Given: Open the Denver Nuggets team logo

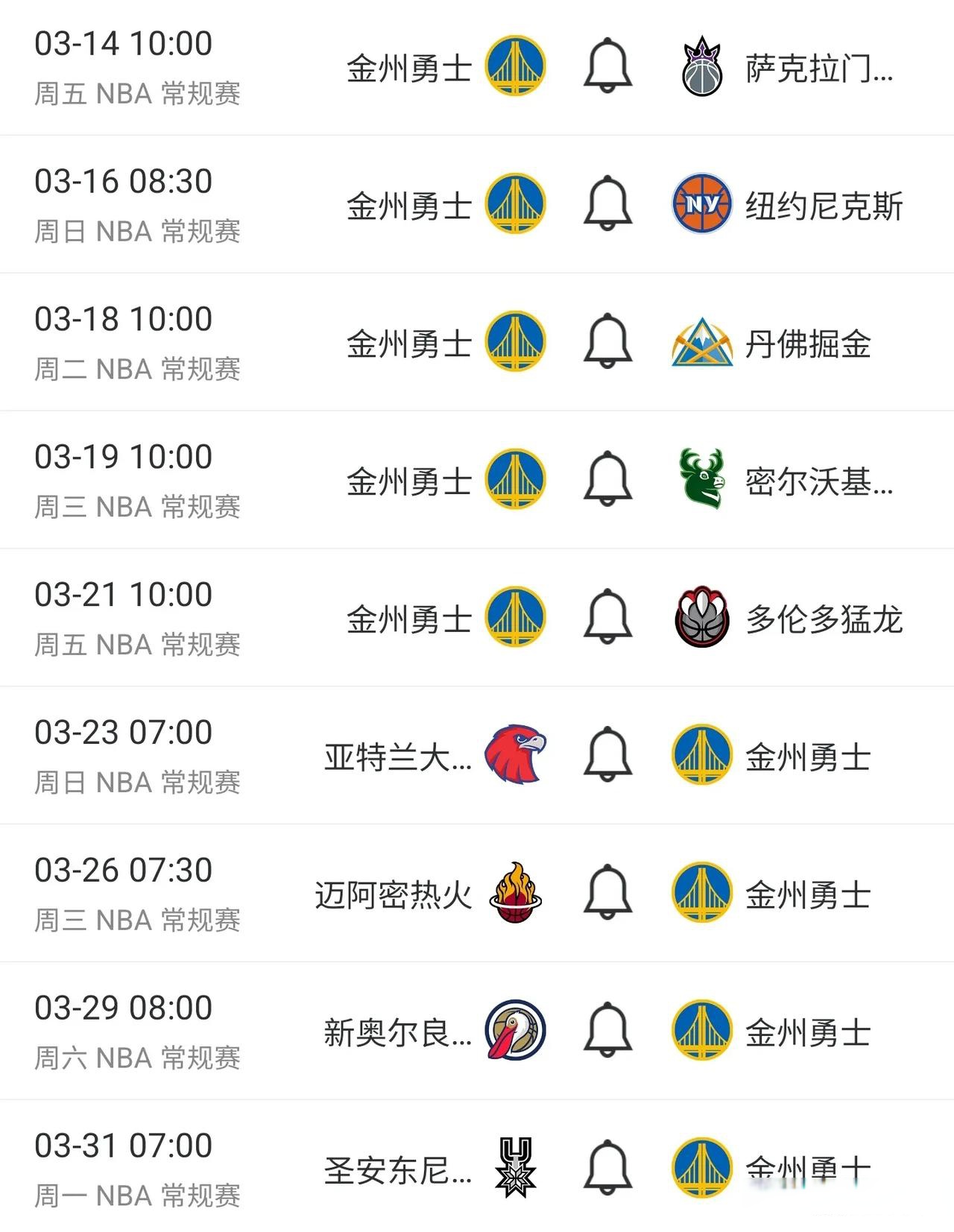Looking at the screenshot, I should pos(704,341).
